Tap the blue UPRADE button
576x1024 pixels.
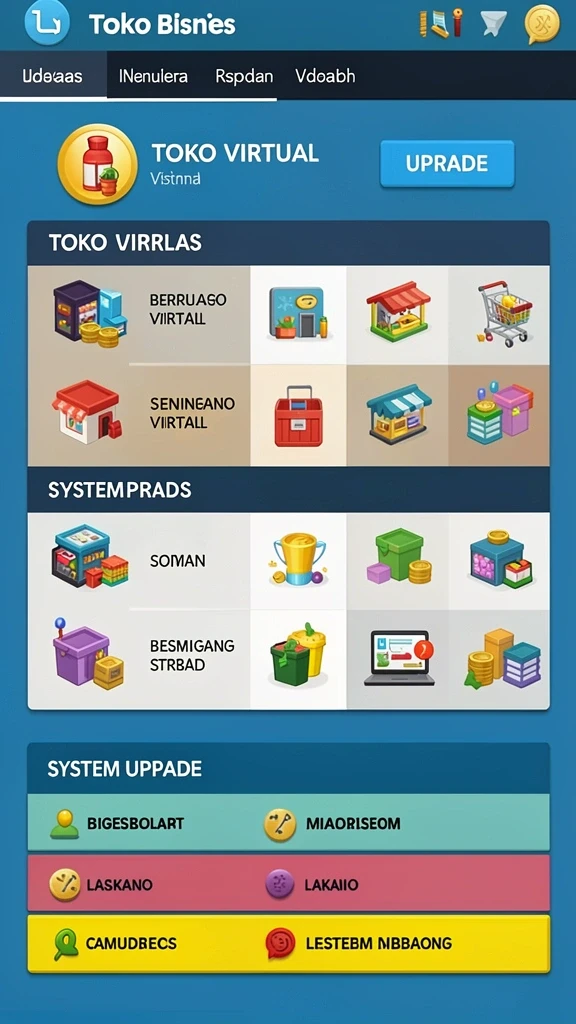point(447,163)
